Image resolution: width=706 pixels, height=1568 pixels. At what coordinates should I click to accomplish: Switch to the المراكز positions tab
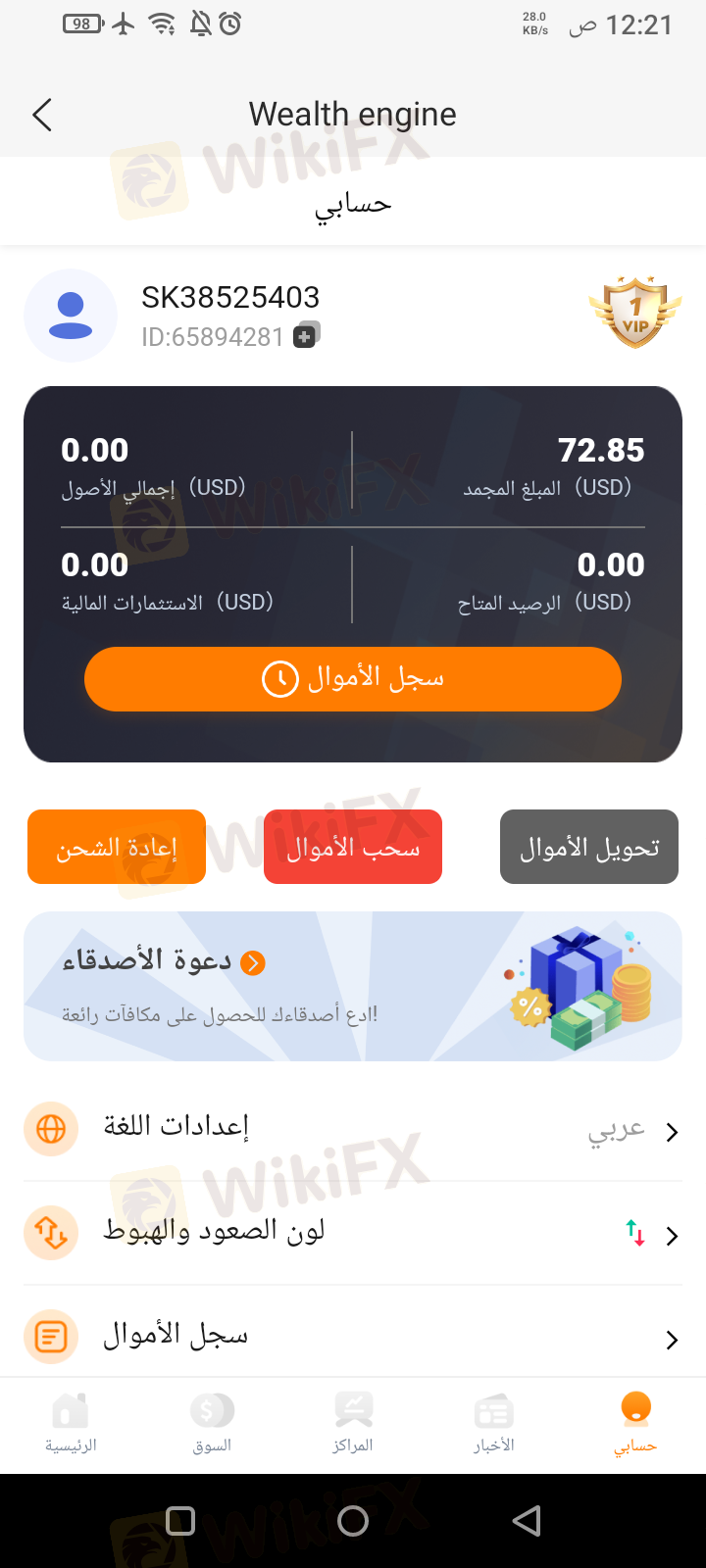pos(353,1424)
